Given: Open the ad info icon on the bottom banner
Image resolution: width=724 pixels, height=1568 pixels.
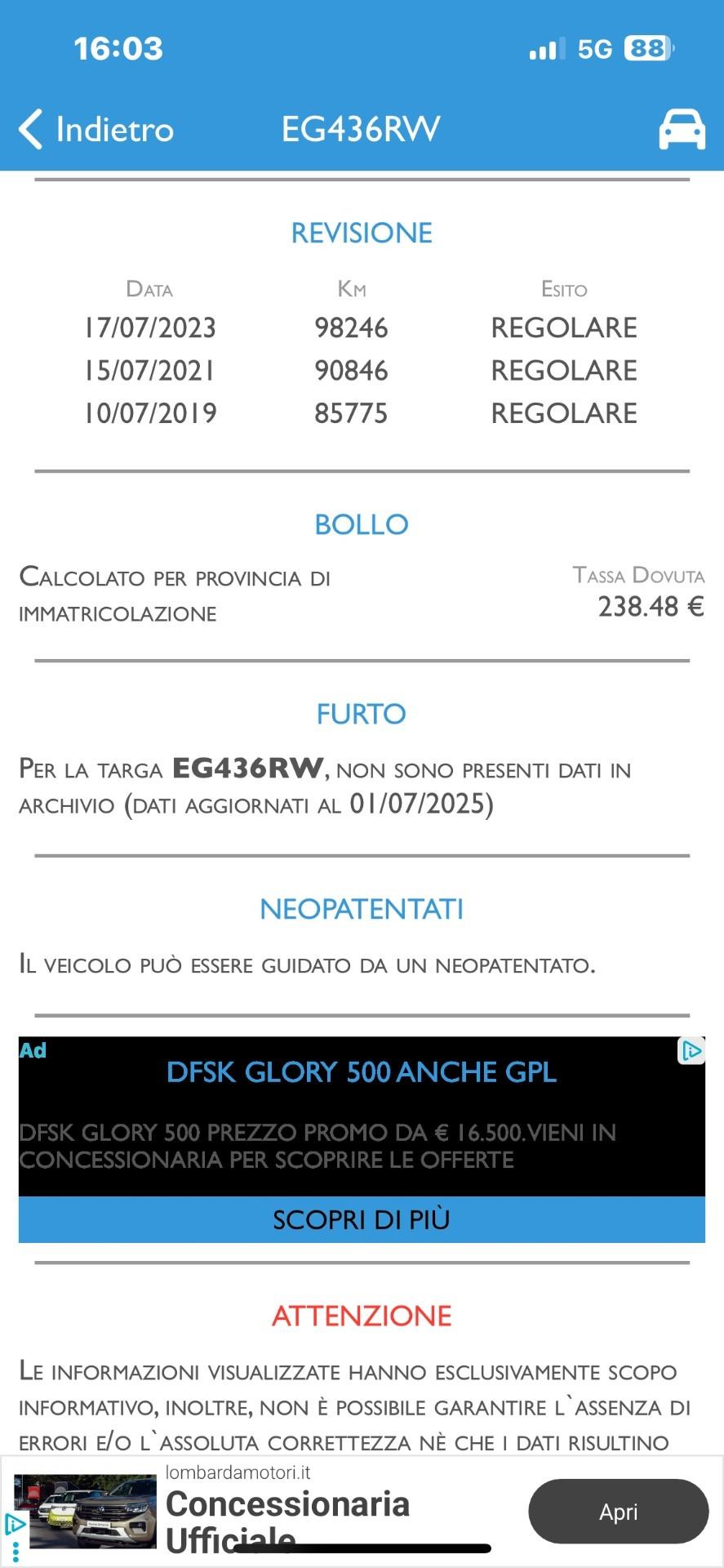Looking at the screenshot, I should (14, 1524).
